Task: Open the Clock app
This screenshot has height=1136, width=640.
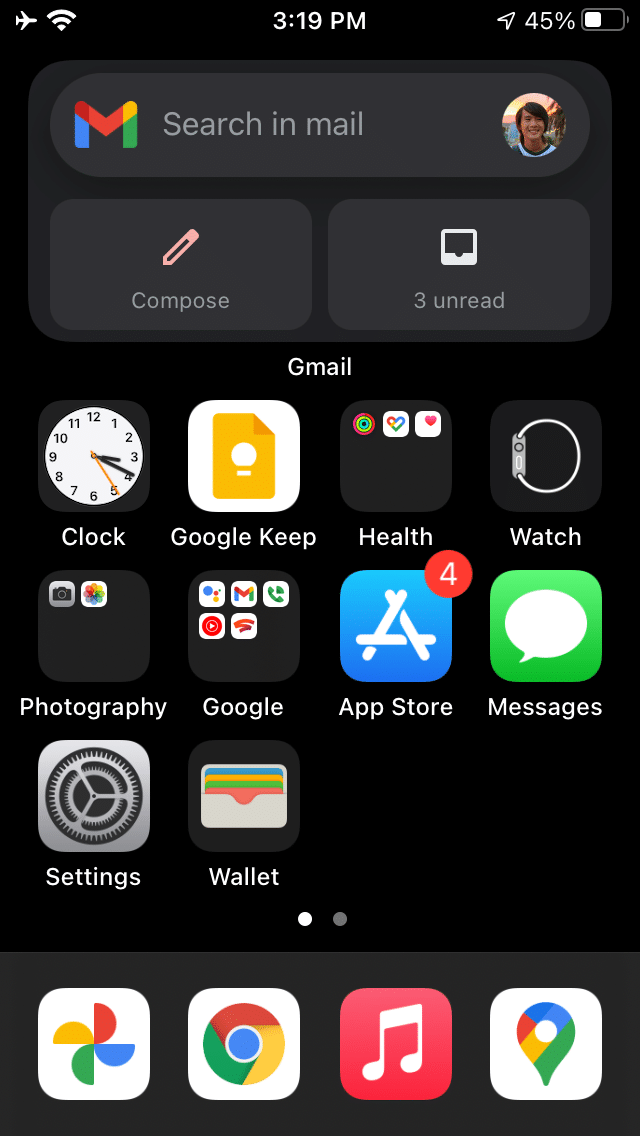Action: click(x=93, y=456)
